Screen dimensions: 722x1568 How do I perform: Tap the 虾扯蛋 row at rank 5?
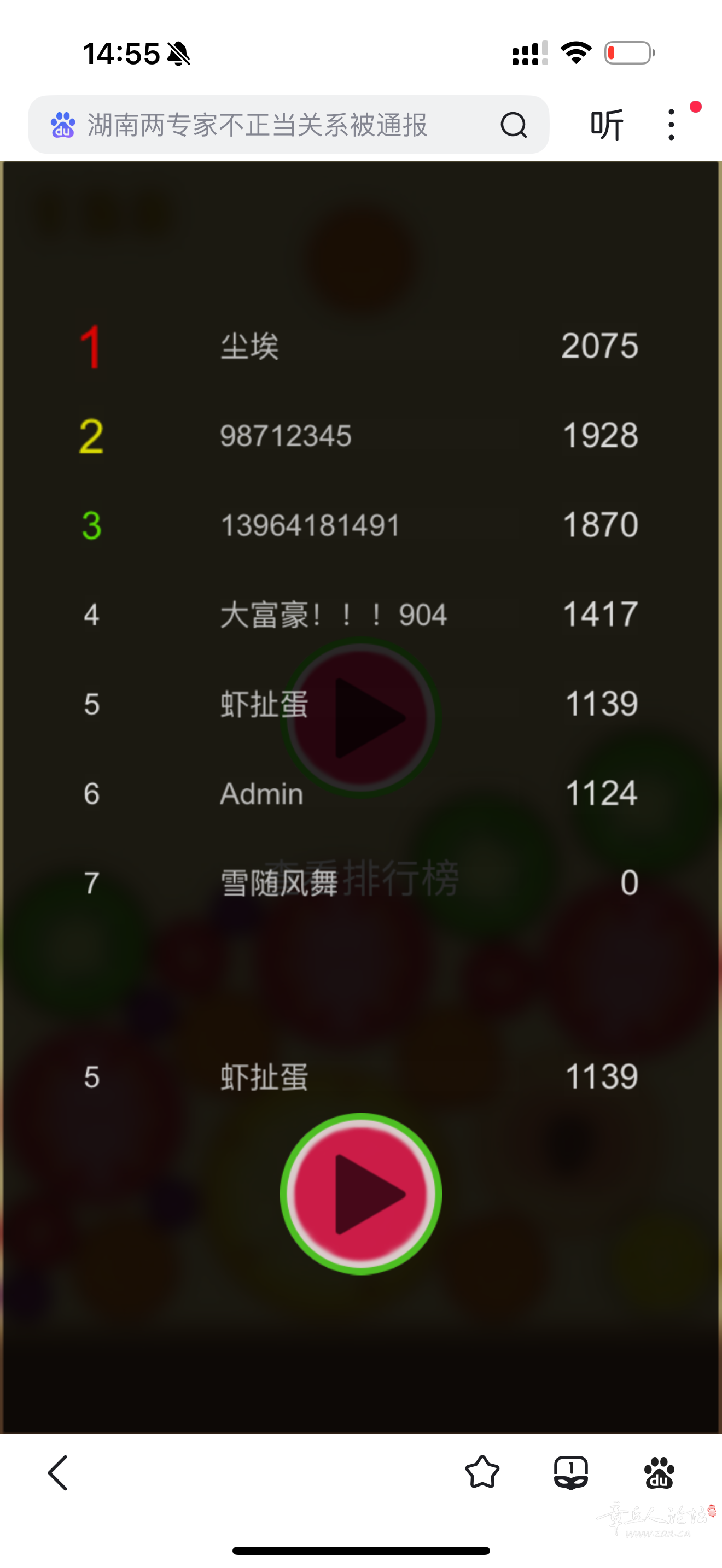tap(263, 704)
